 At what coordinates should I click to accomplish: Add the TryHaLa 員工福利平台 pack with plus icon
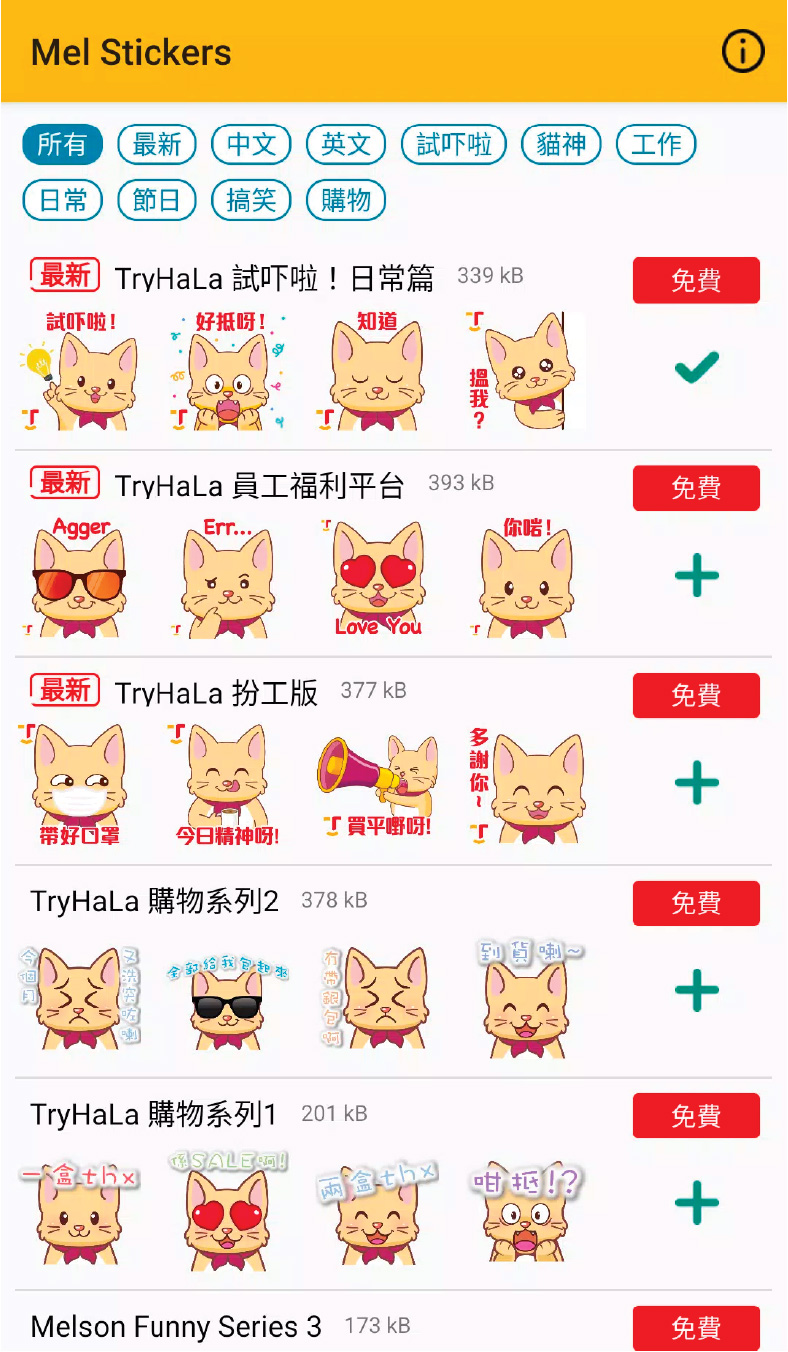point(697,575)
